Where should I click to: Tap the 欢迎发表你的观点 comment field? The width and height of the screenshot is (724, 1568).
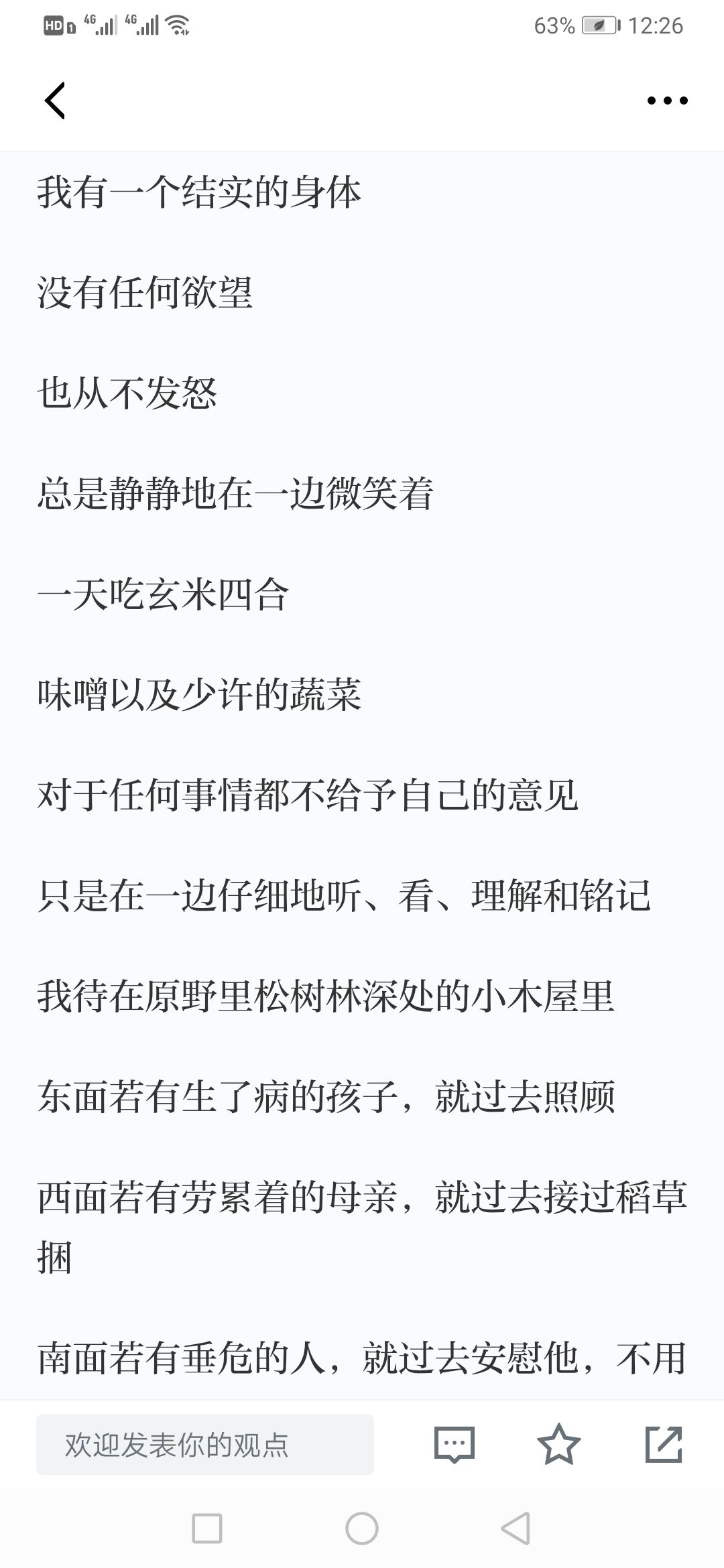click(x=205, y=1444)
